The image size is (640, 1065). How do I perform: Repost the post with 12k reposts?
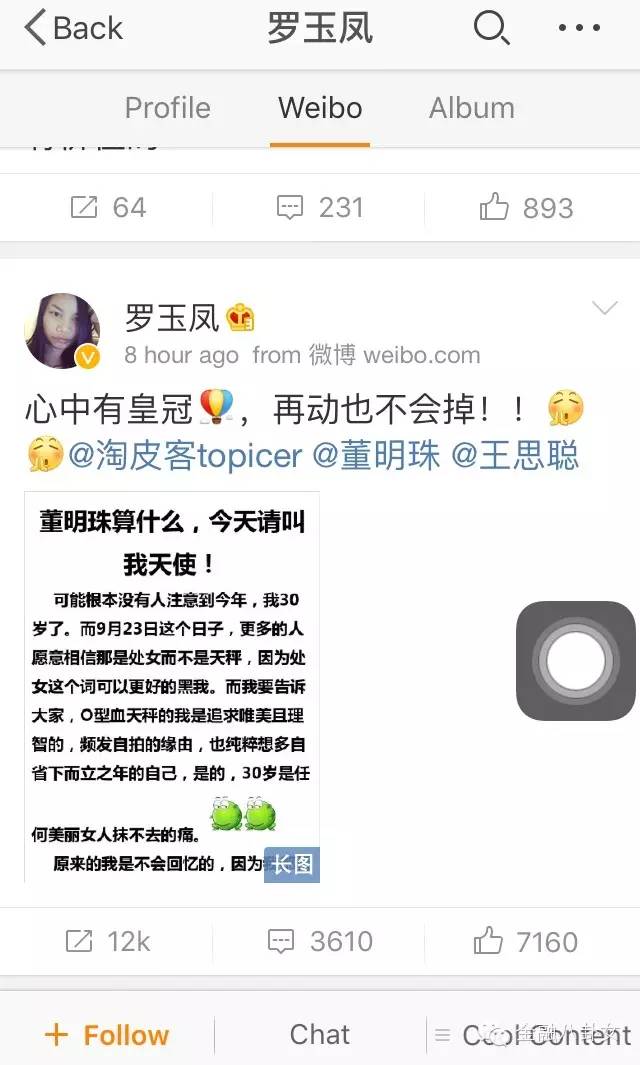click(107, 941)
